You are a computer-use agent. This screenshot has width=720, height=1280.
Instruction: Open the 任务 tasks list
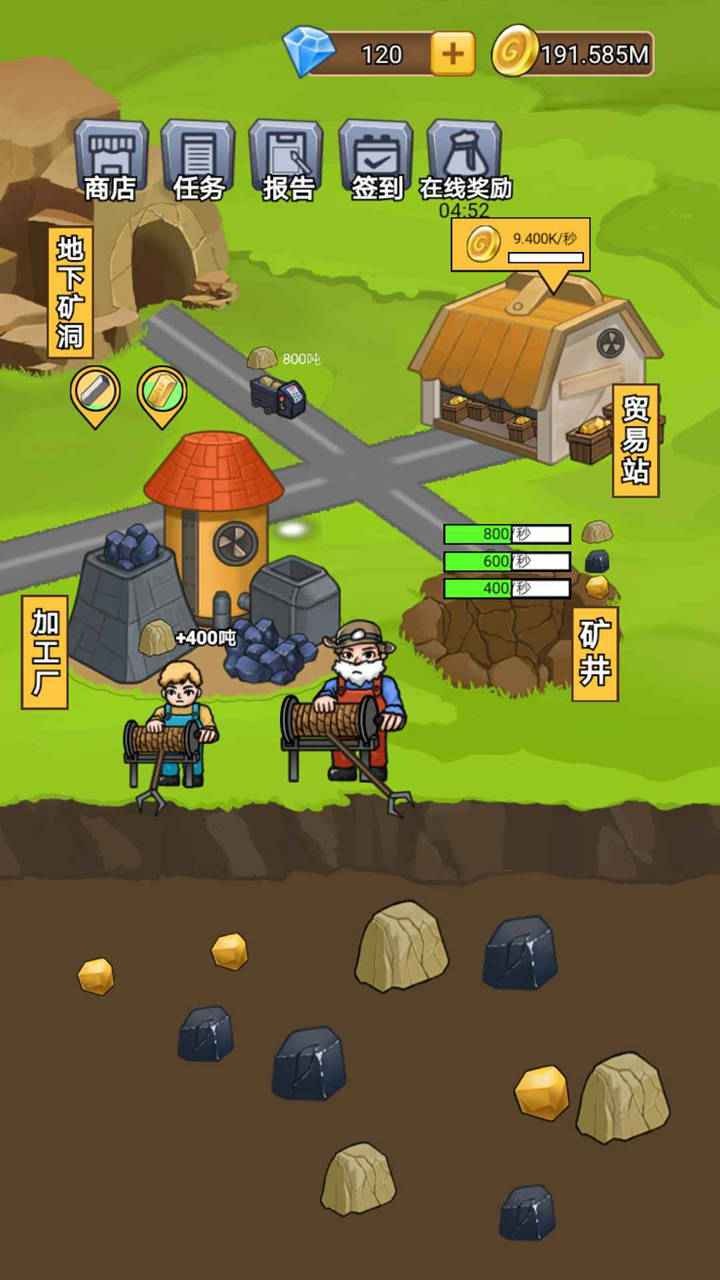click(x=198, y=158)
